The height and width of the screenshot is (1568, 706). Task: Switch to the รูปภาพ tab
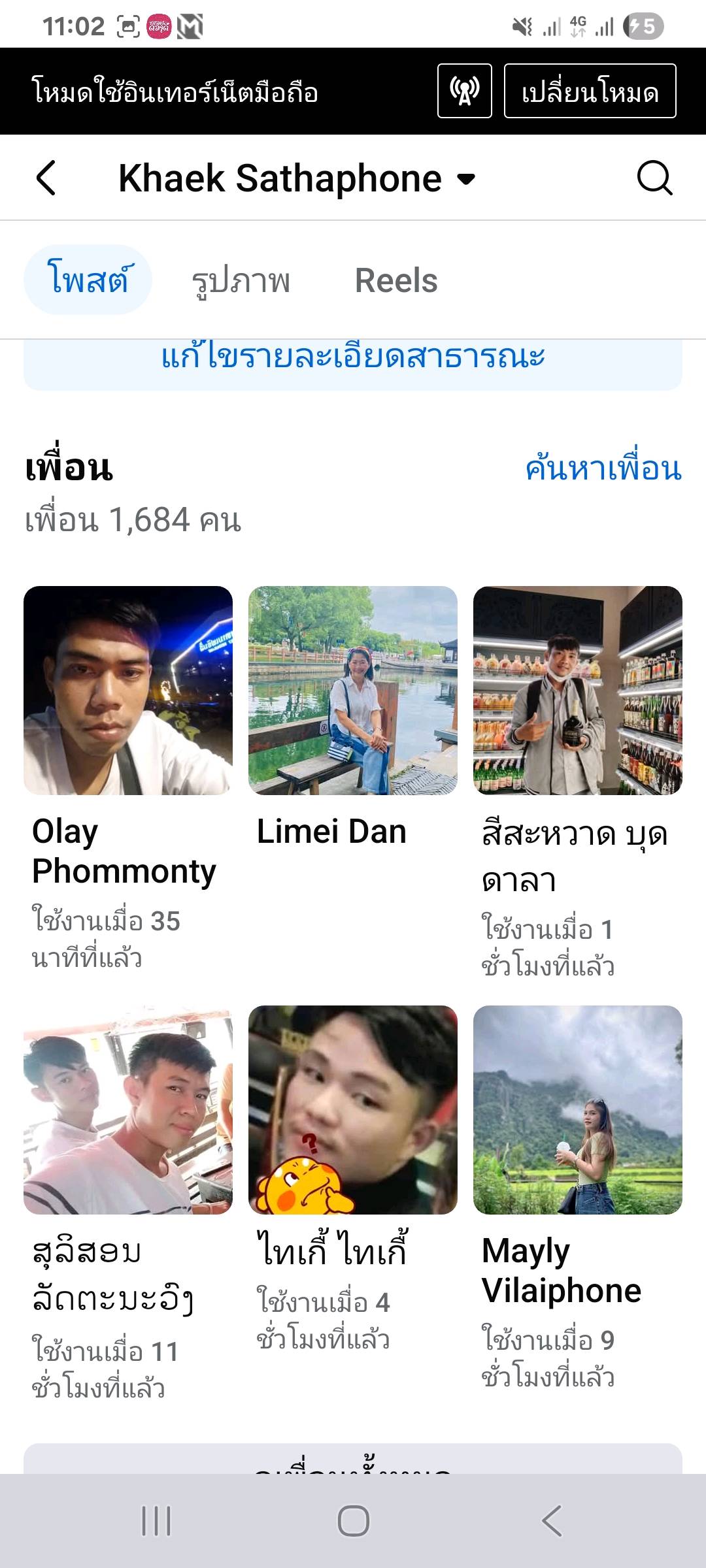click(241, 281)
